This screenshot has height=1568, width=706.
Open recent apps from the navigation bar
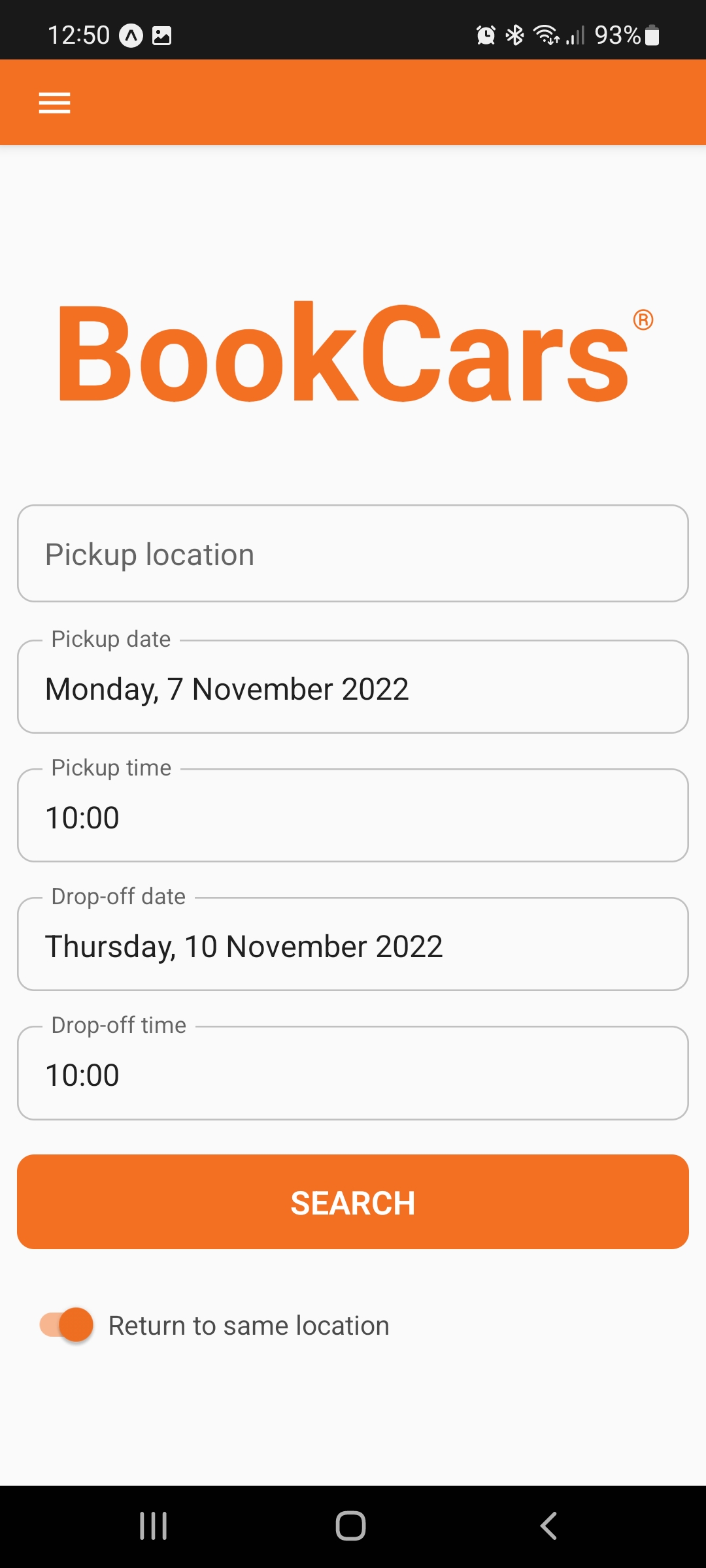click(154, 1526)
